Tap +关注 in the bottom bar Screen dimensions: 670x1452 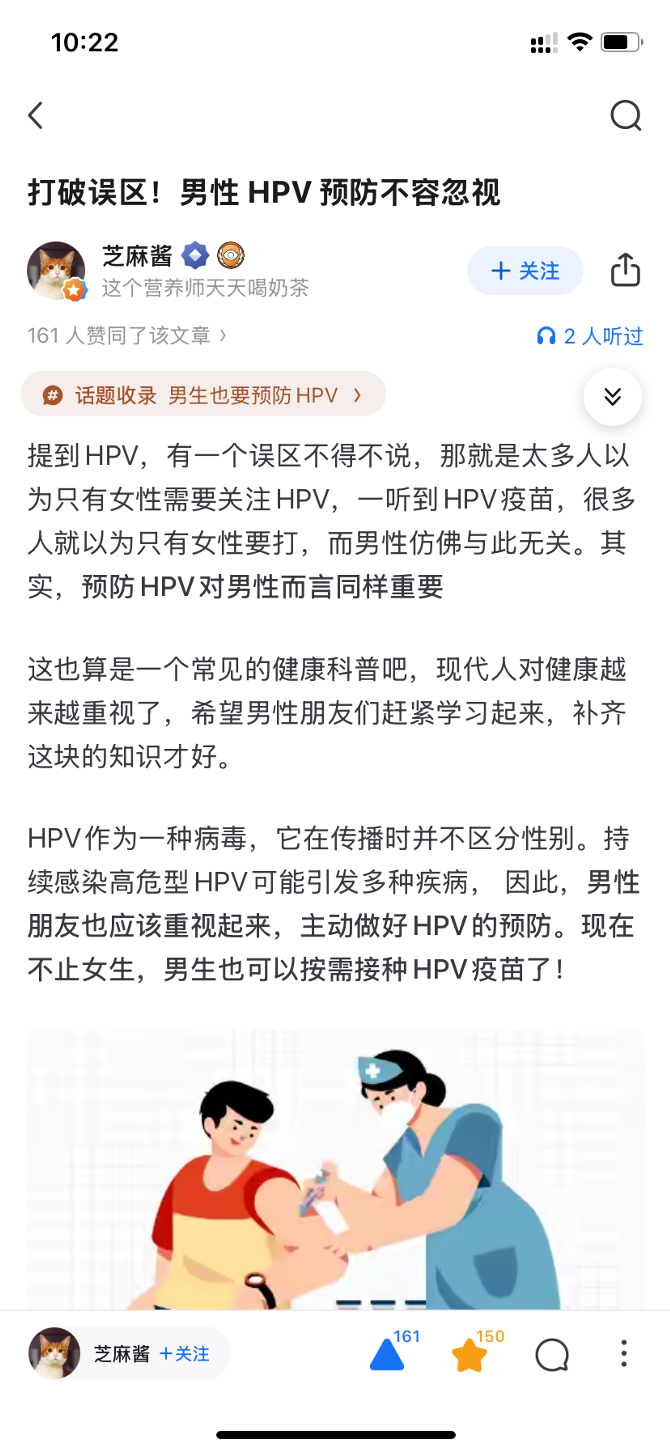(185, 1354)
